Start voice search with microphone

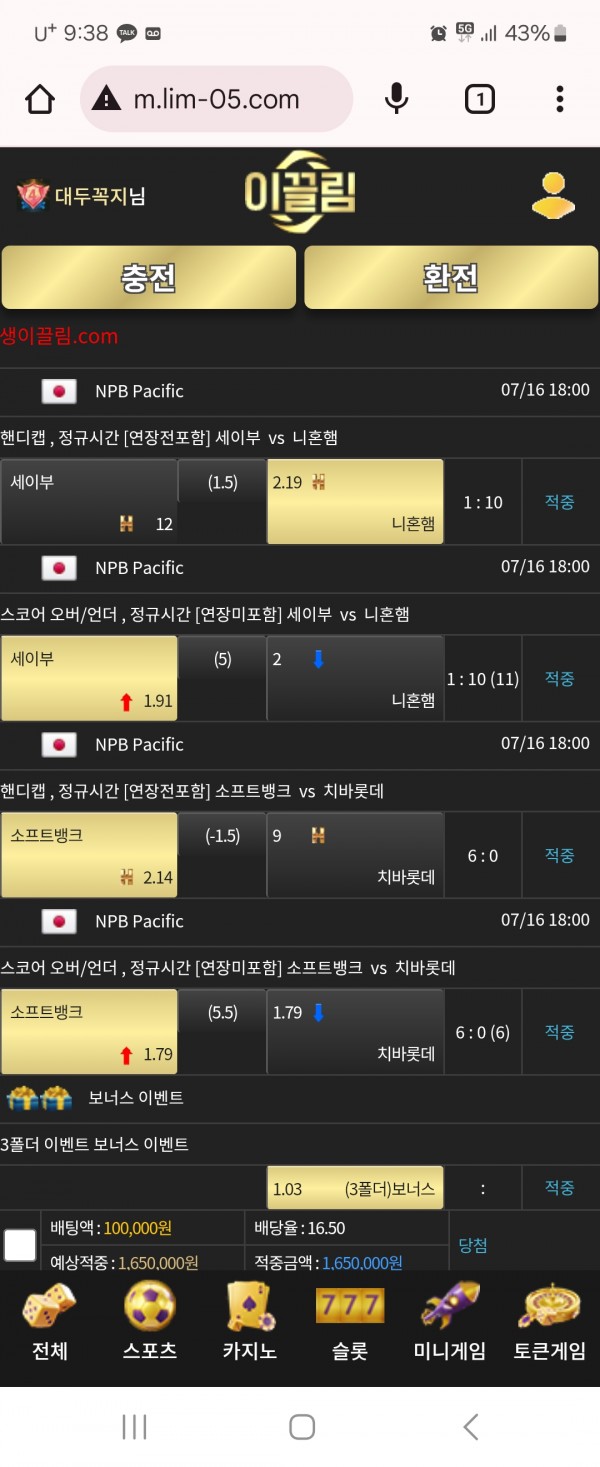pos(396,99)
